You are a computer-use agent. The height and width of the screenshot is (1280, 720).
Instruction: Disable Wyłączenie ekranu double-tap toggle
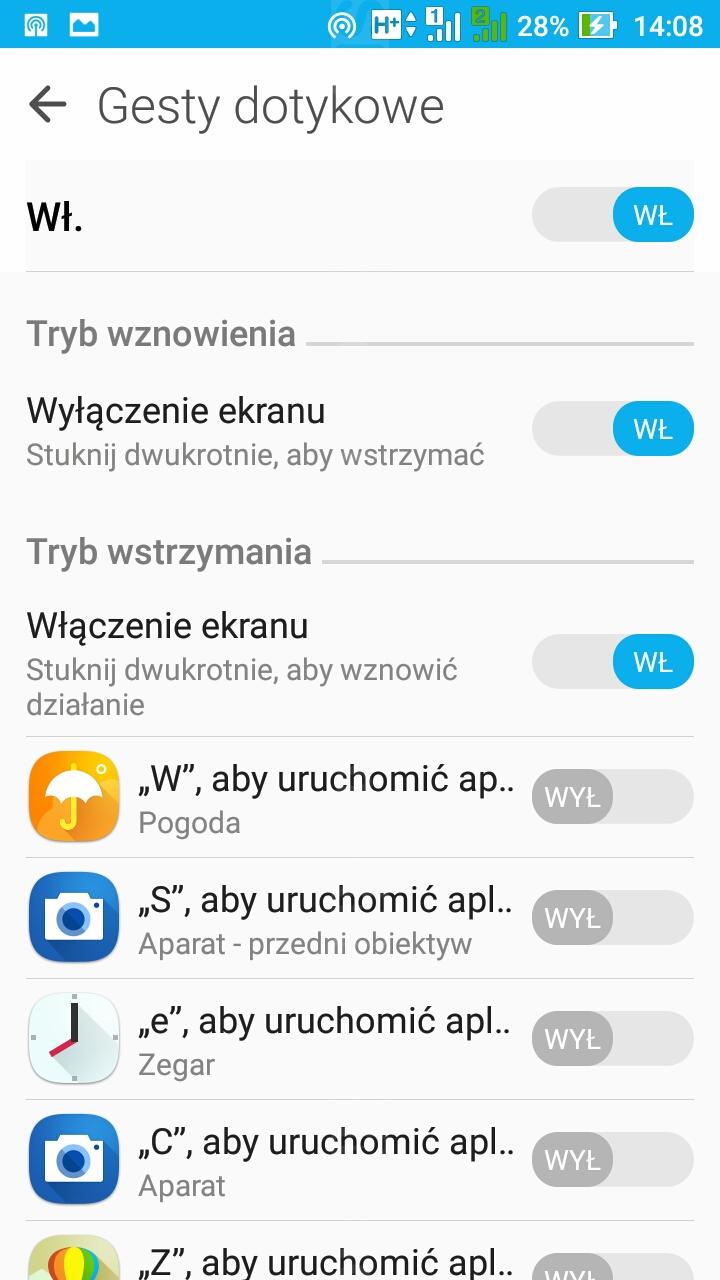612,429
